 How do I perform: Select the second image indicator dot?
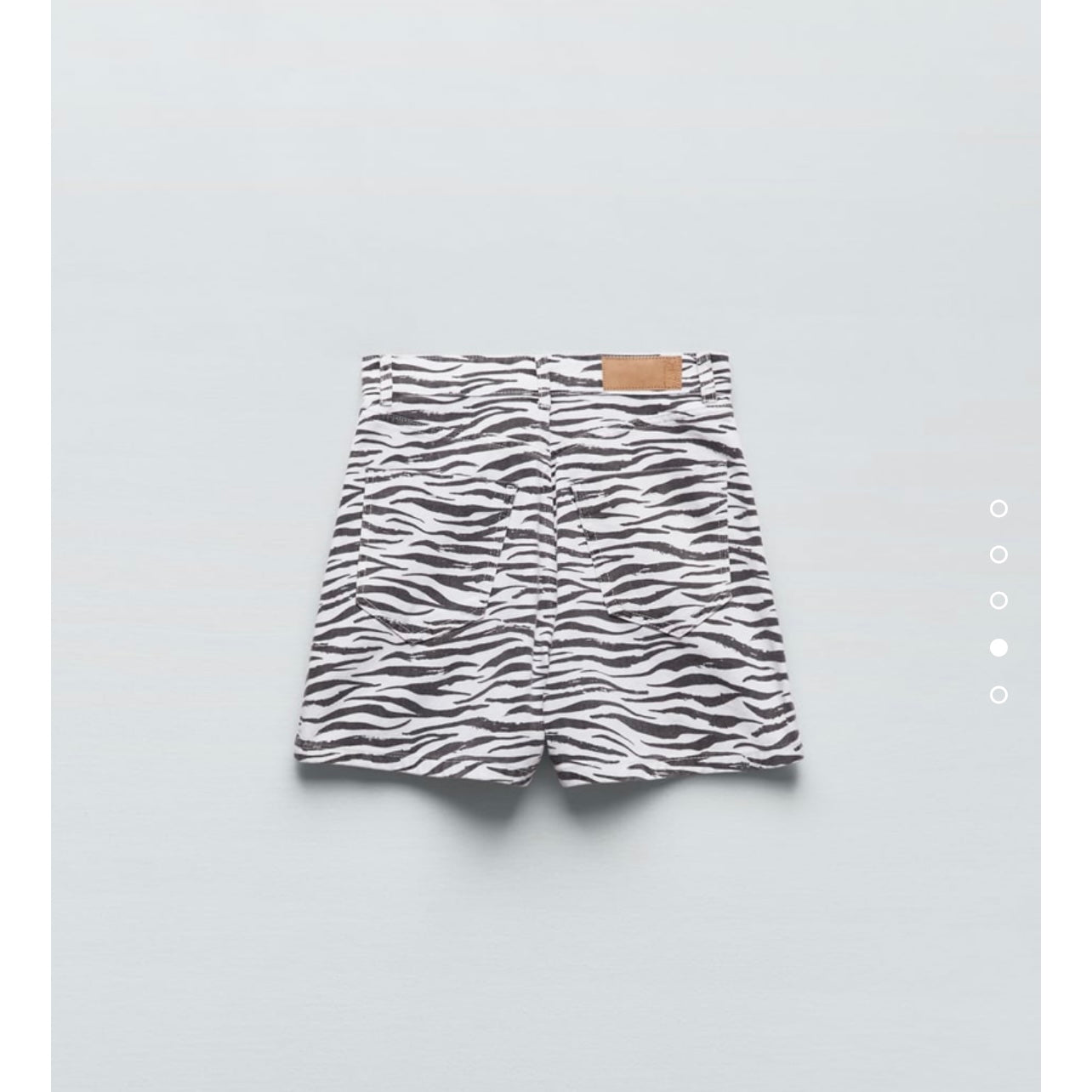[x=999, y=555]
